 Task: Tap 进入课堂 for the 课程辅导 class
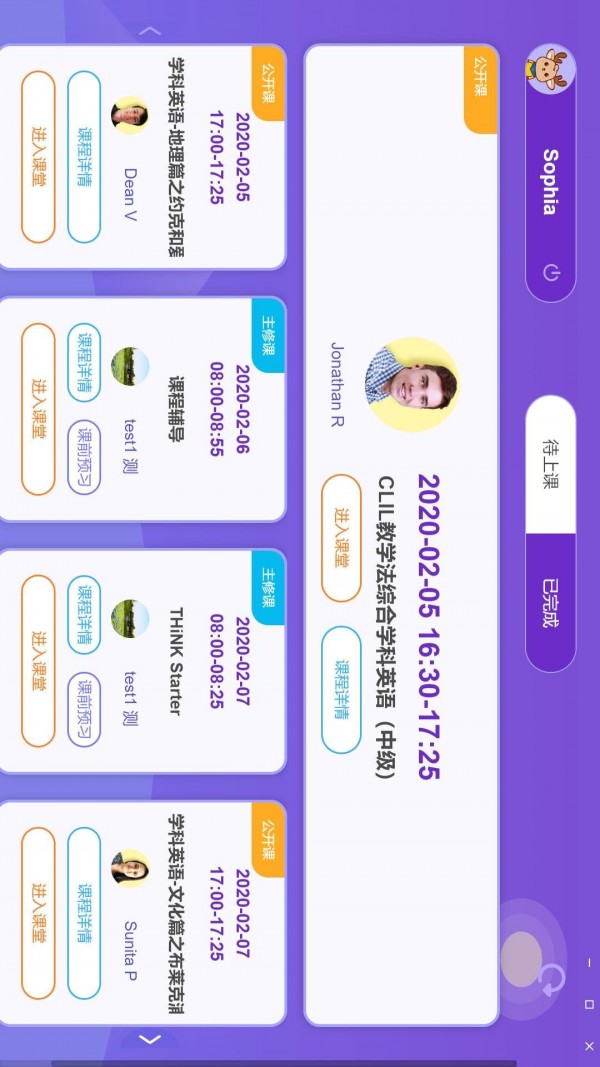click(38, 409)
